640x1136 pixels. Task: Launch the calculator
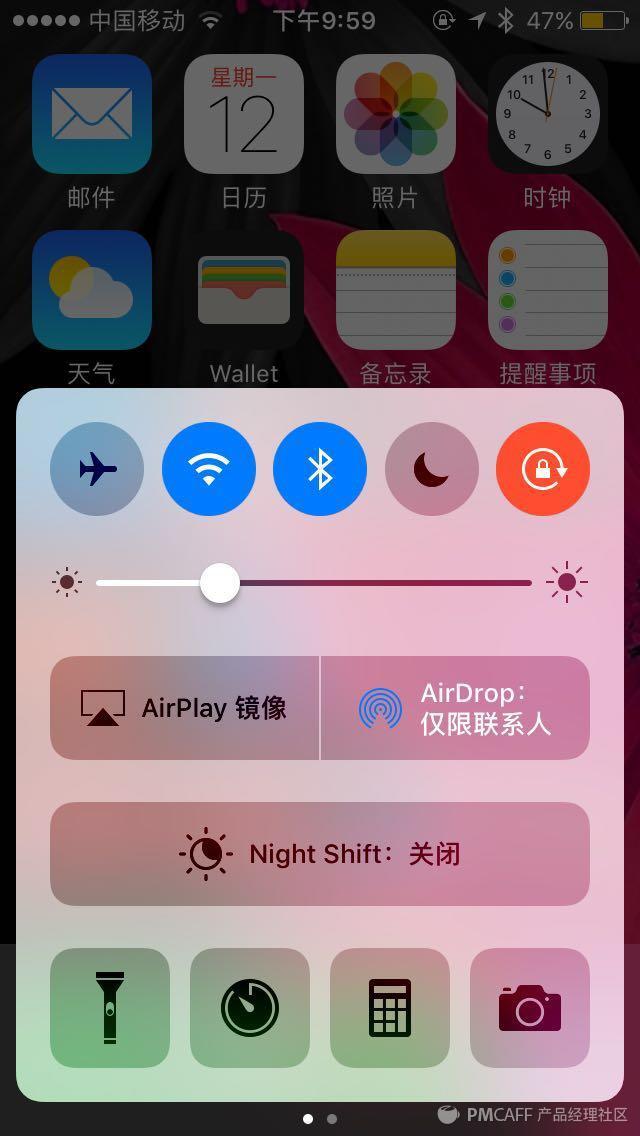coord(390,1007)
